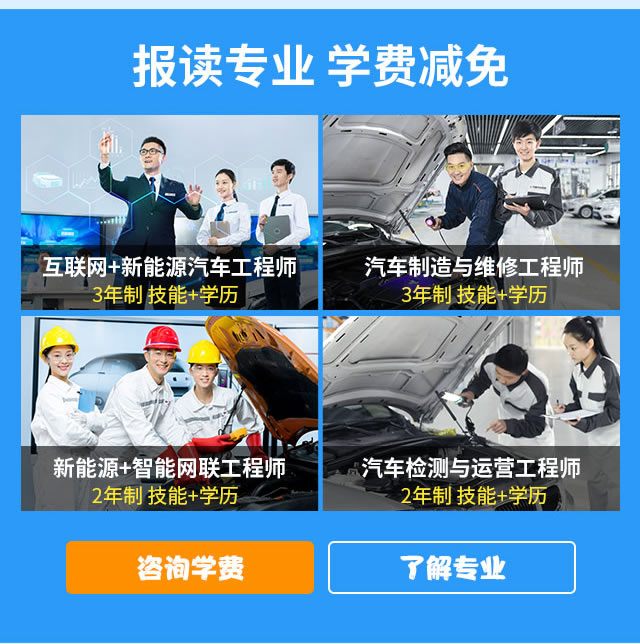The height and width of the screenshot is (644, 640).
Task: Open the 汽车制造与维修工程师 card
Action: (x=472, y=212)
